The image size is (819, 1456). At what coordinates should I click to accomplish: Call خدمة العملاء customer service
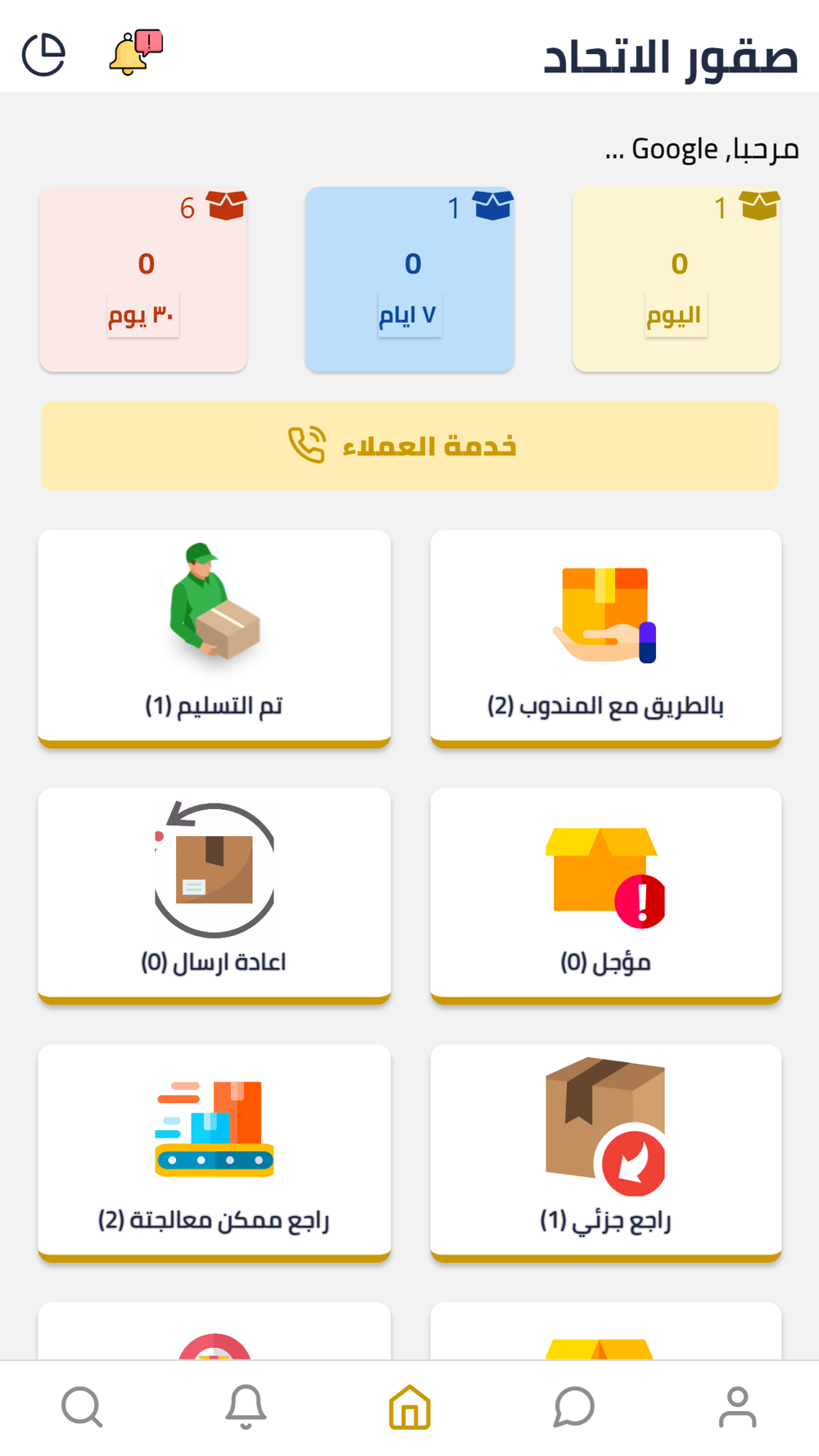409,446
